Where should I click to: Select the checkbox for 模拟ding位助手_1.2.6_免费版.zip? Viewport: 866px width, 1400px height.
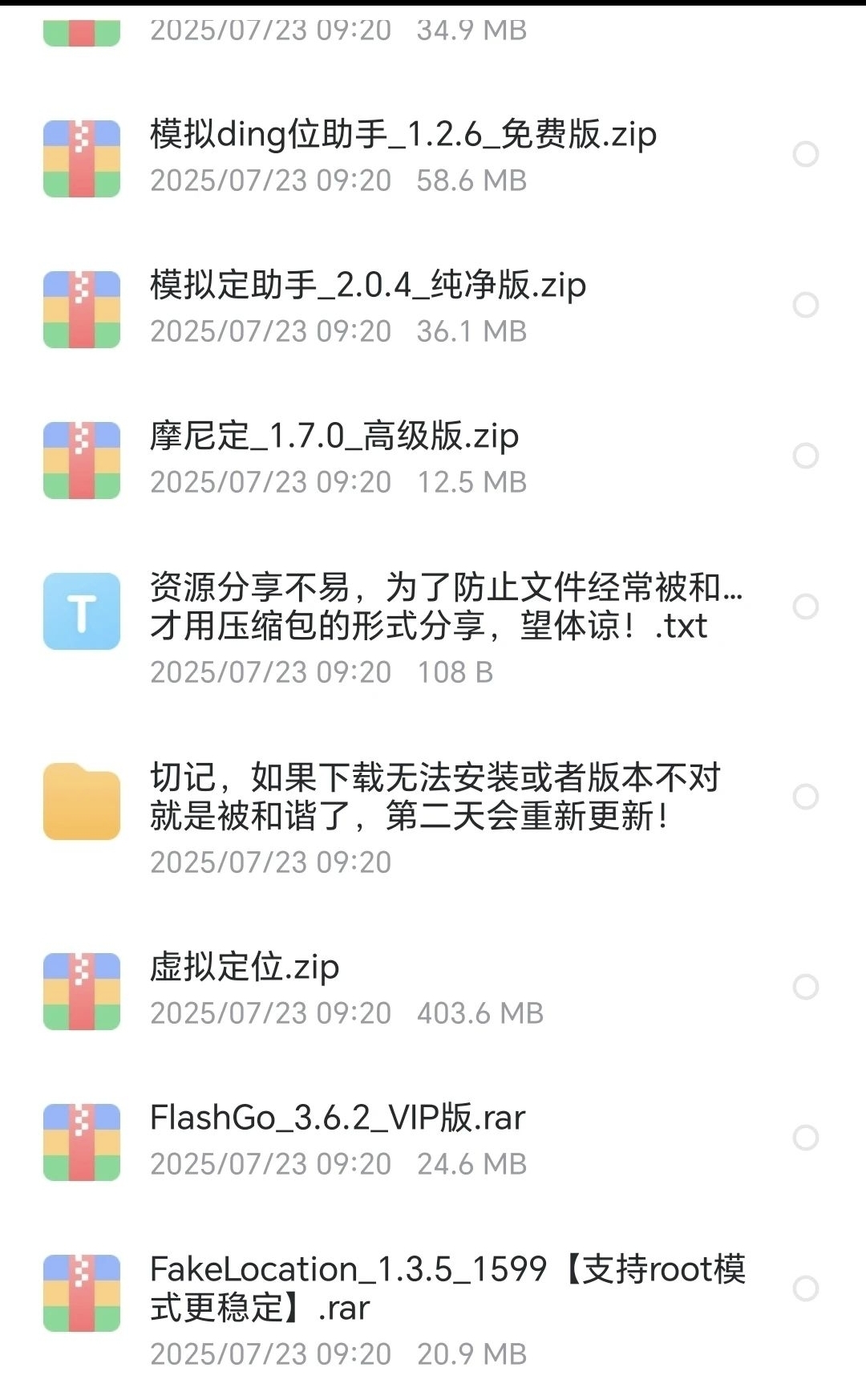tap(806, 154)
